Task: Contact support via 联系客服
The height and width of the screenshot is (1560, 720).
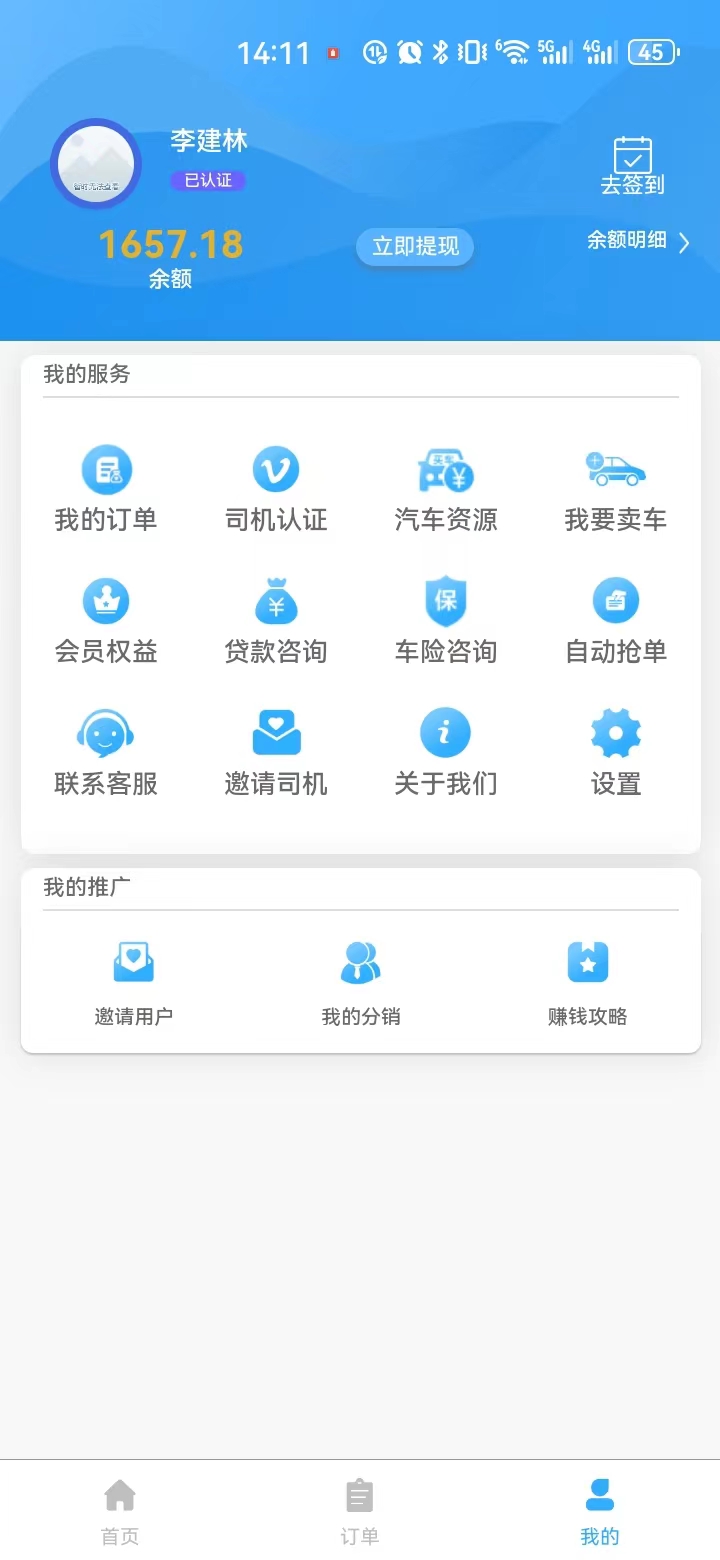Action: click(x=106, y=752)
